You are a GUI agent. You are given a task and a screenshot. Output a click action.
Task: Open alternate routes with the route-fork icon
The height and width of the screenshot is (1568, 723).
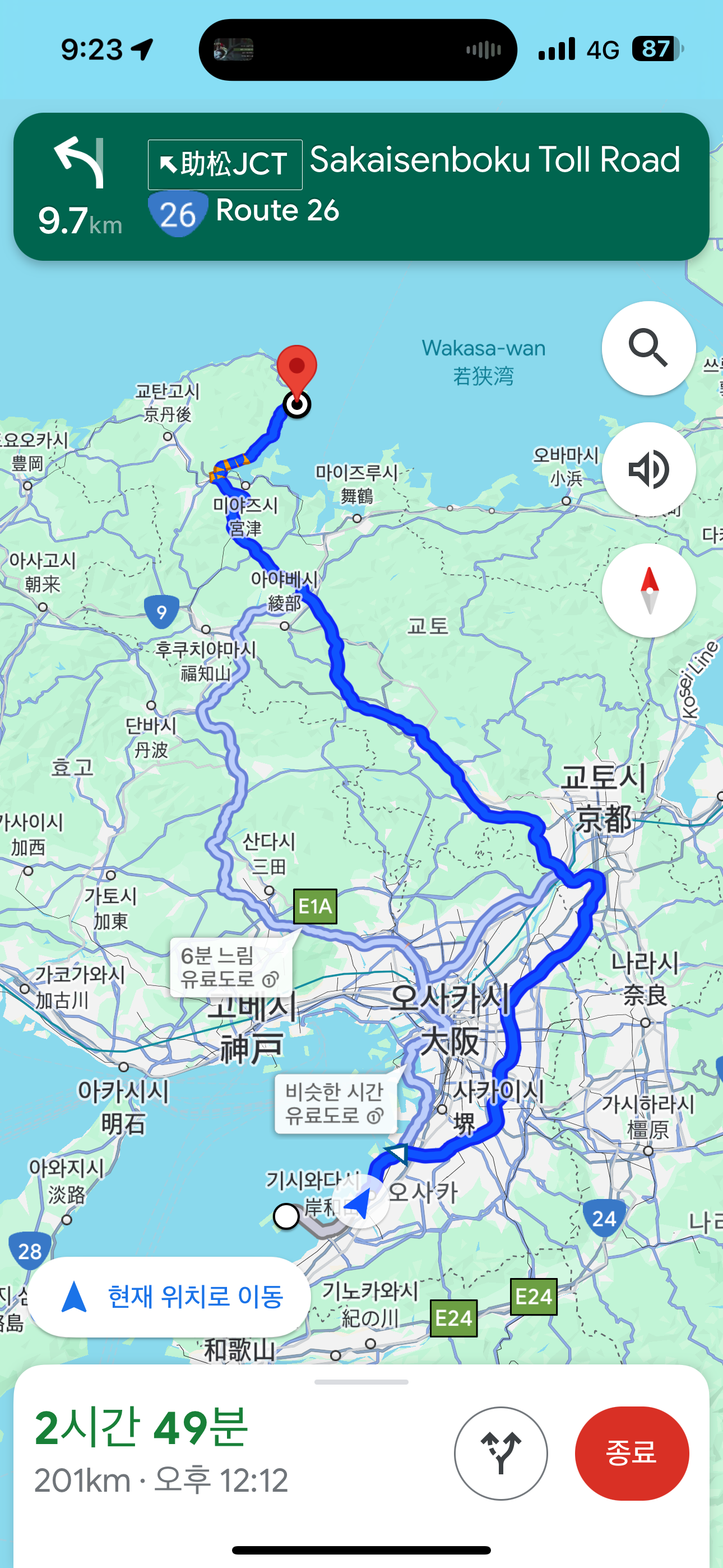pyautogui.click(x=500, y=1453)
